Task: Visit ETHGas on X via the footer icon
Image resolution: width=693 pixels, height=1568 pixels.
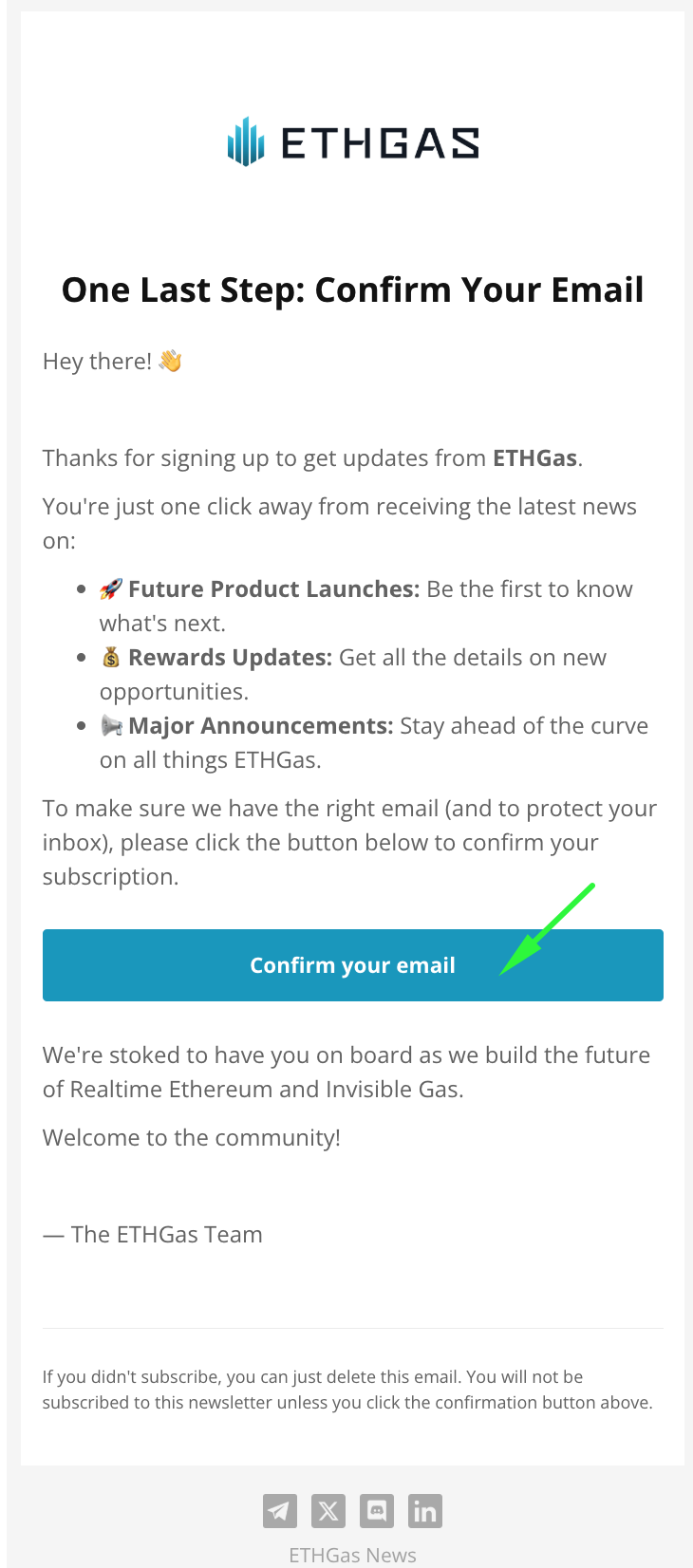Action: 328,1510
